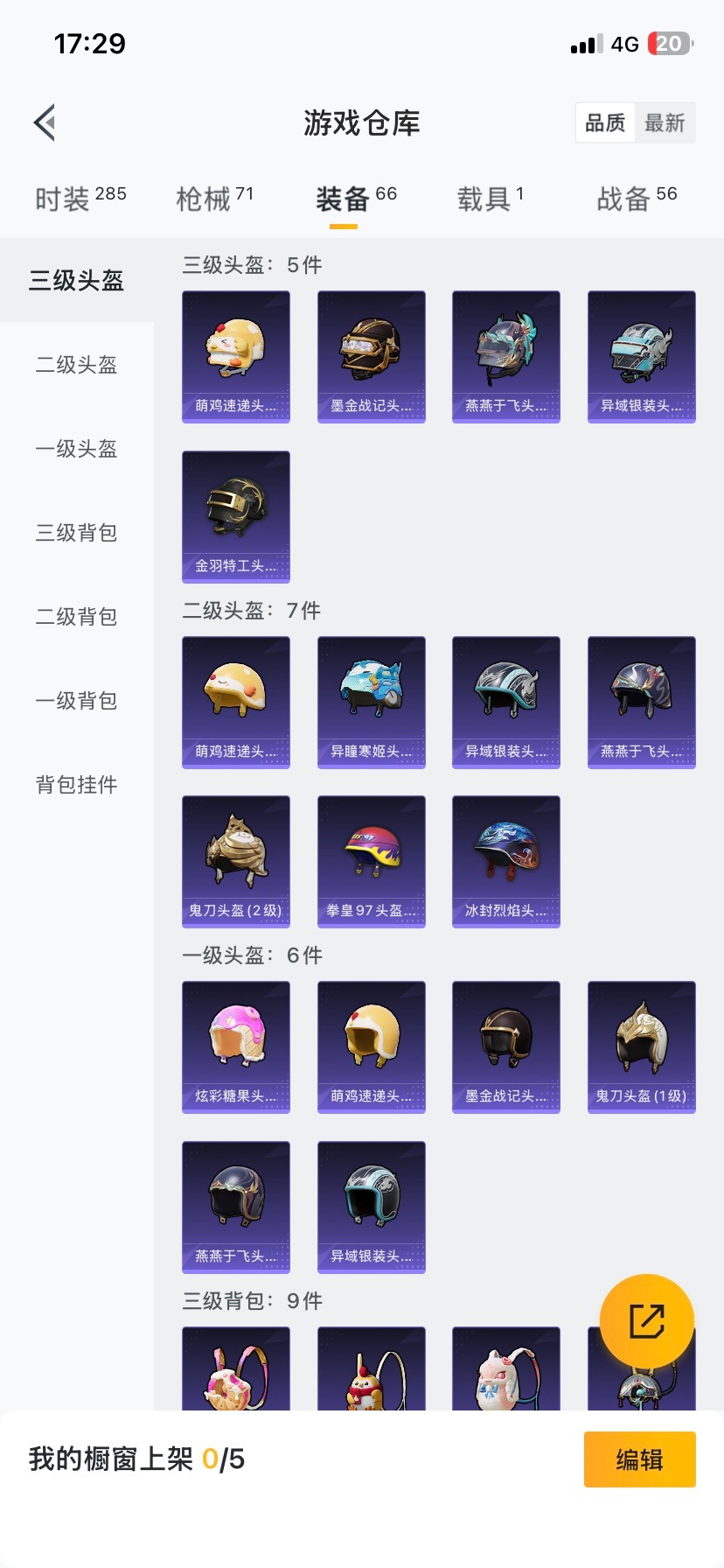This screenshot has width=724, height=1568.
Task: Select the 异域银装 level-3 helmet
Action: [x=641, y=356]
